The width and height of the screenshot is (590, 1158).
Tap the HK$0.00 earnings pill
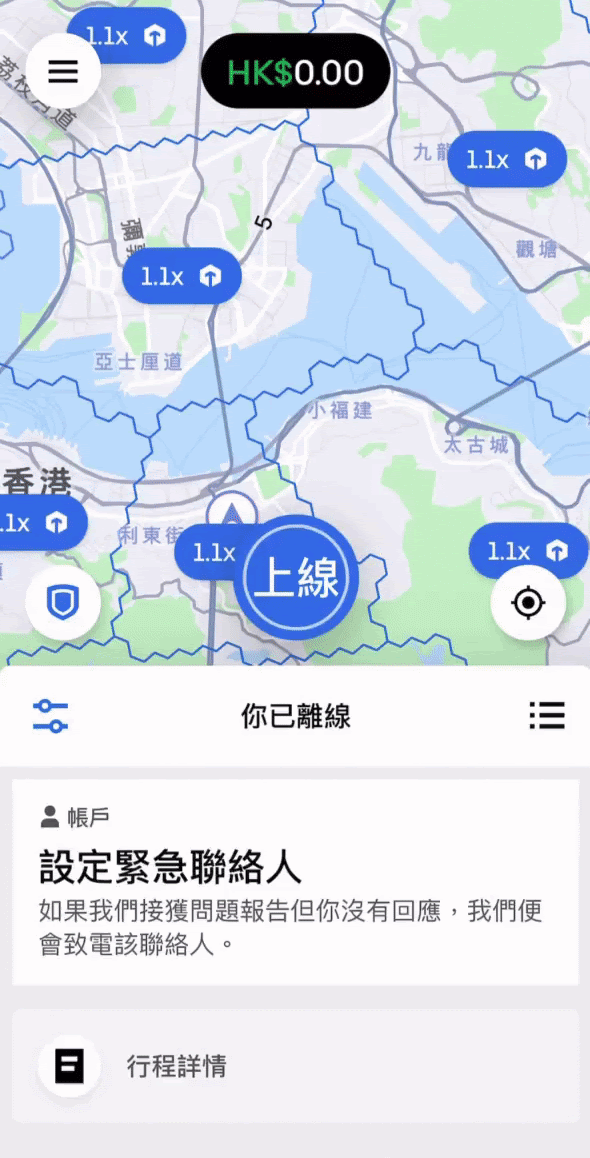click(295, 72)
